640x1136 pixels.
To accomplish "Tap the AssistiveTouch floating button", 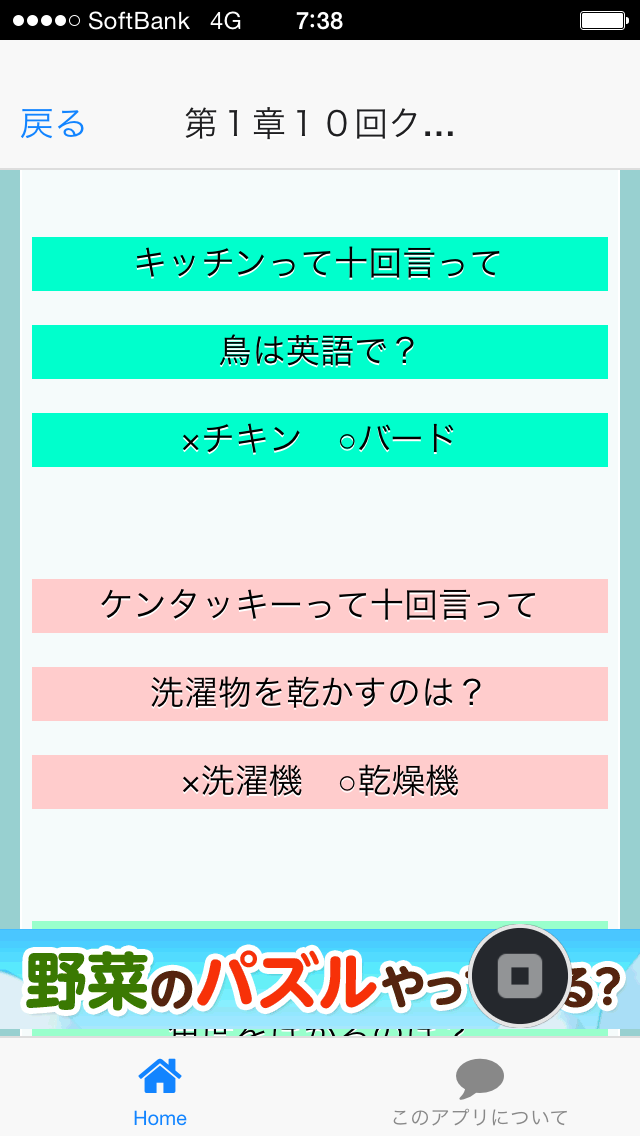I will click(x=520, y=976).
